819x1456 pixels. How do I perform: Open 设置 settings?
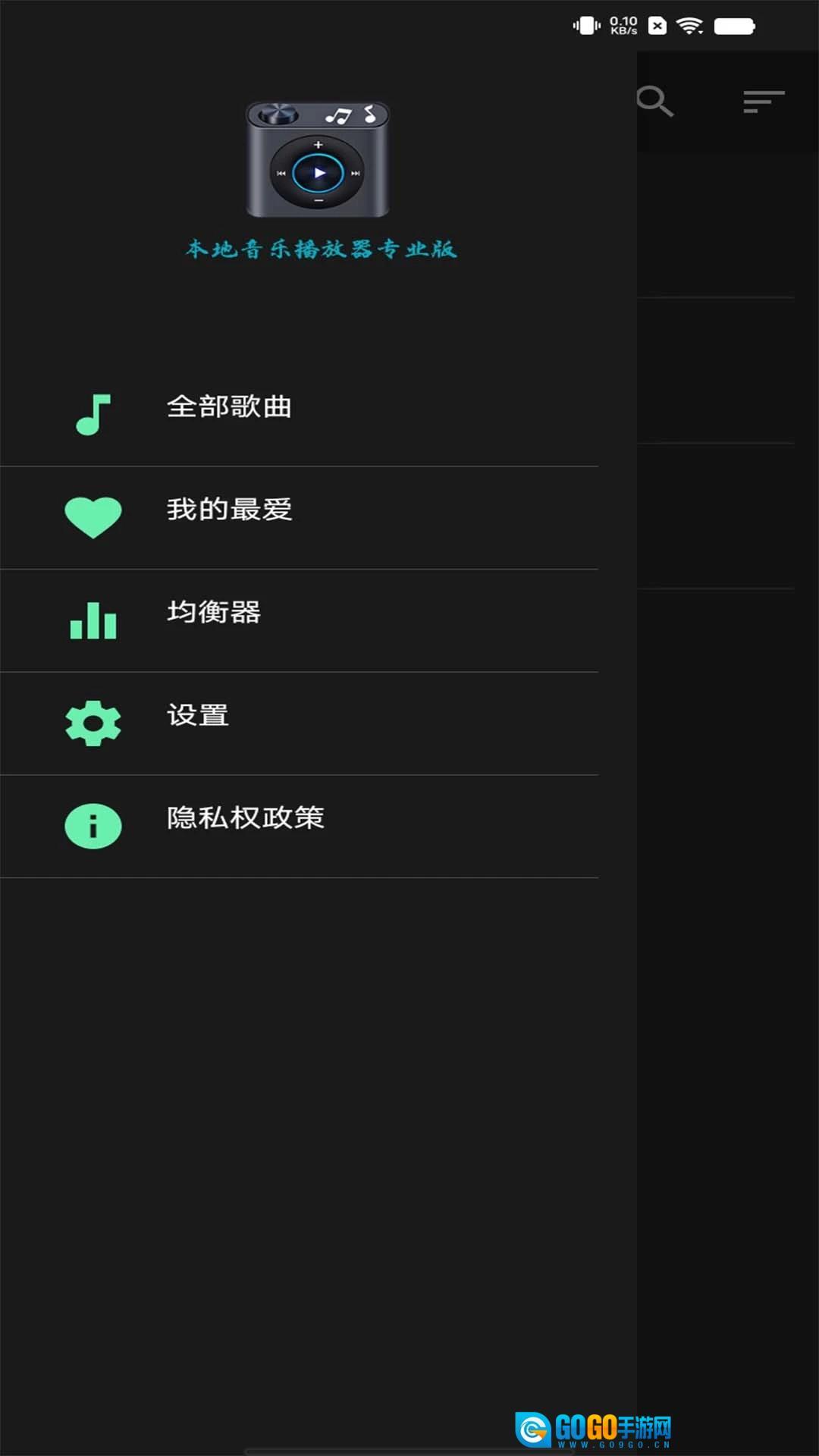tap(198, 716)
